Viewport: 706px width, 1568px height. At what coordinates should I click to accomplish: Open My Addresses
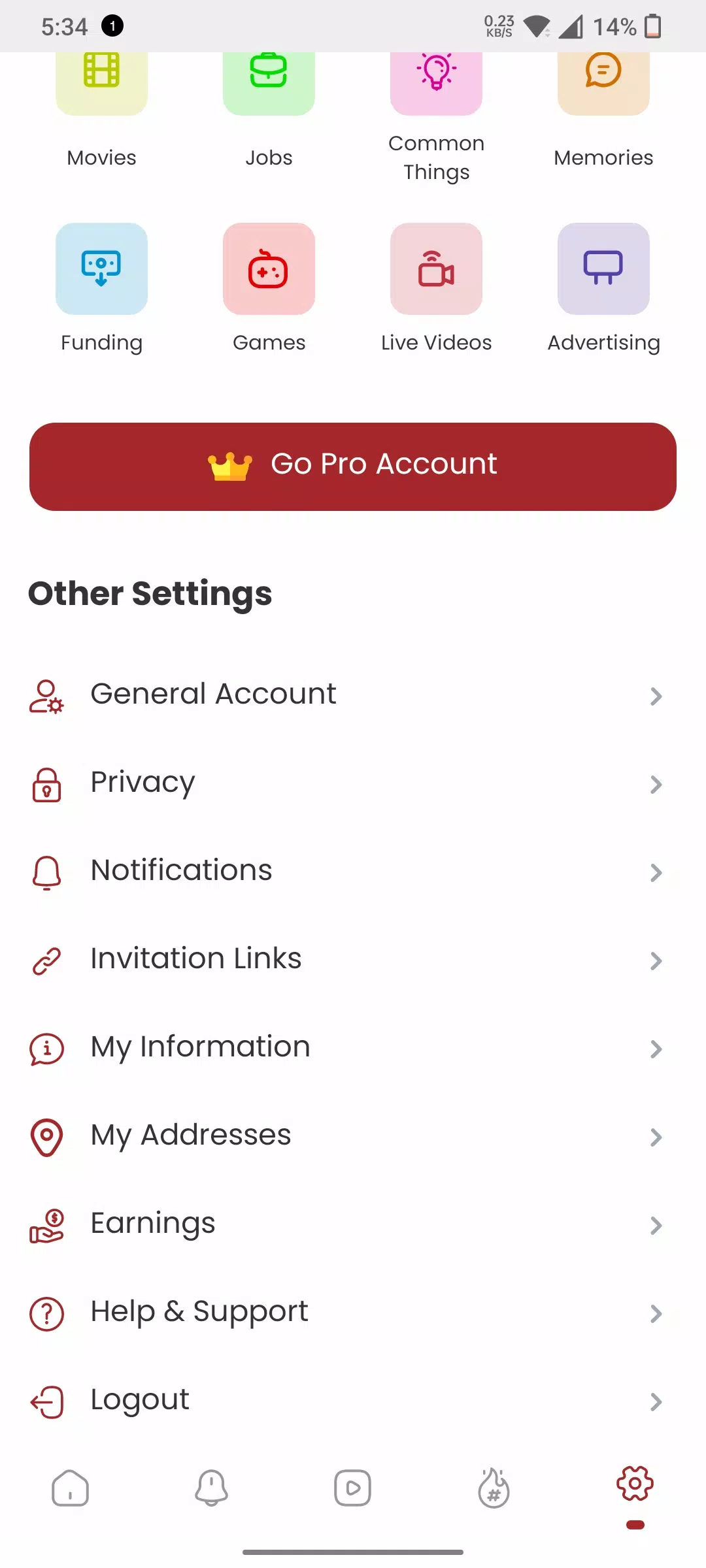pos(353,1136)
